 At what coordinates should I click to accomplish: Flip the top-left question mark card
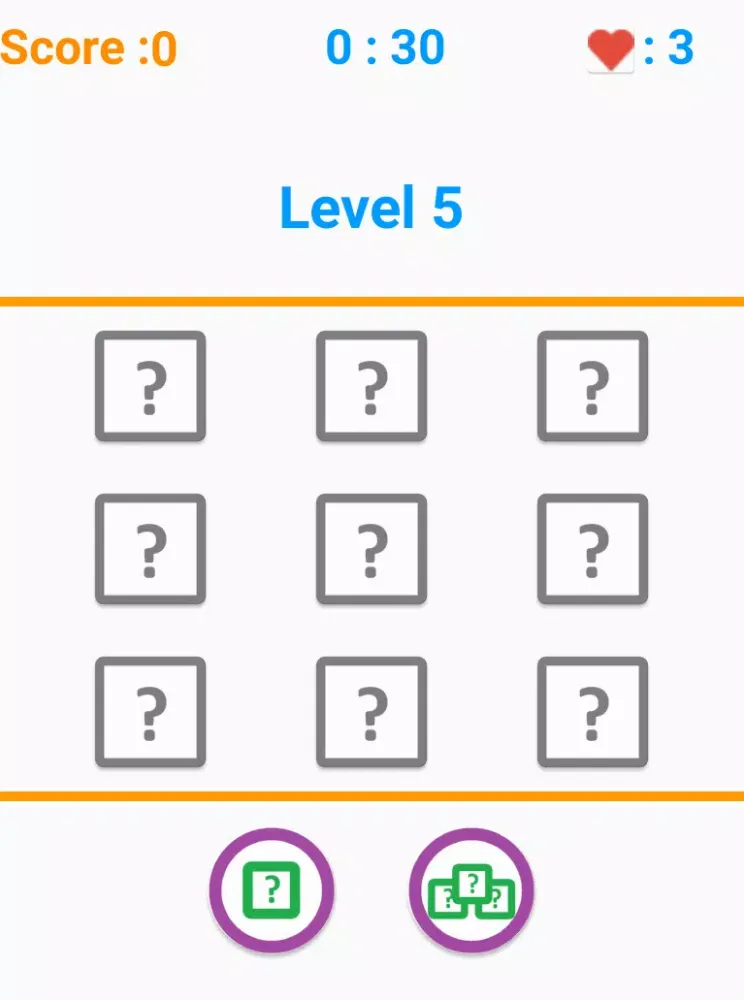tap(150, 386)
